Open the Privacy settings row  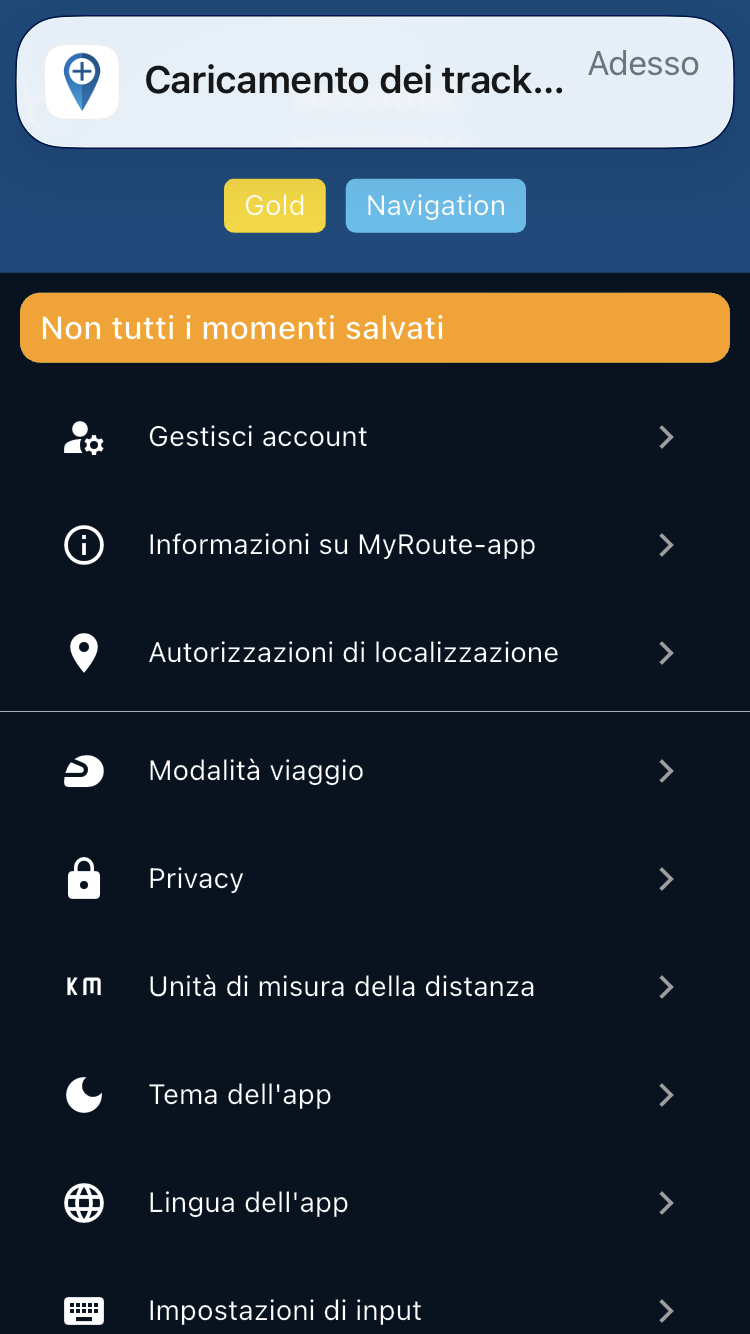point(375,879)
